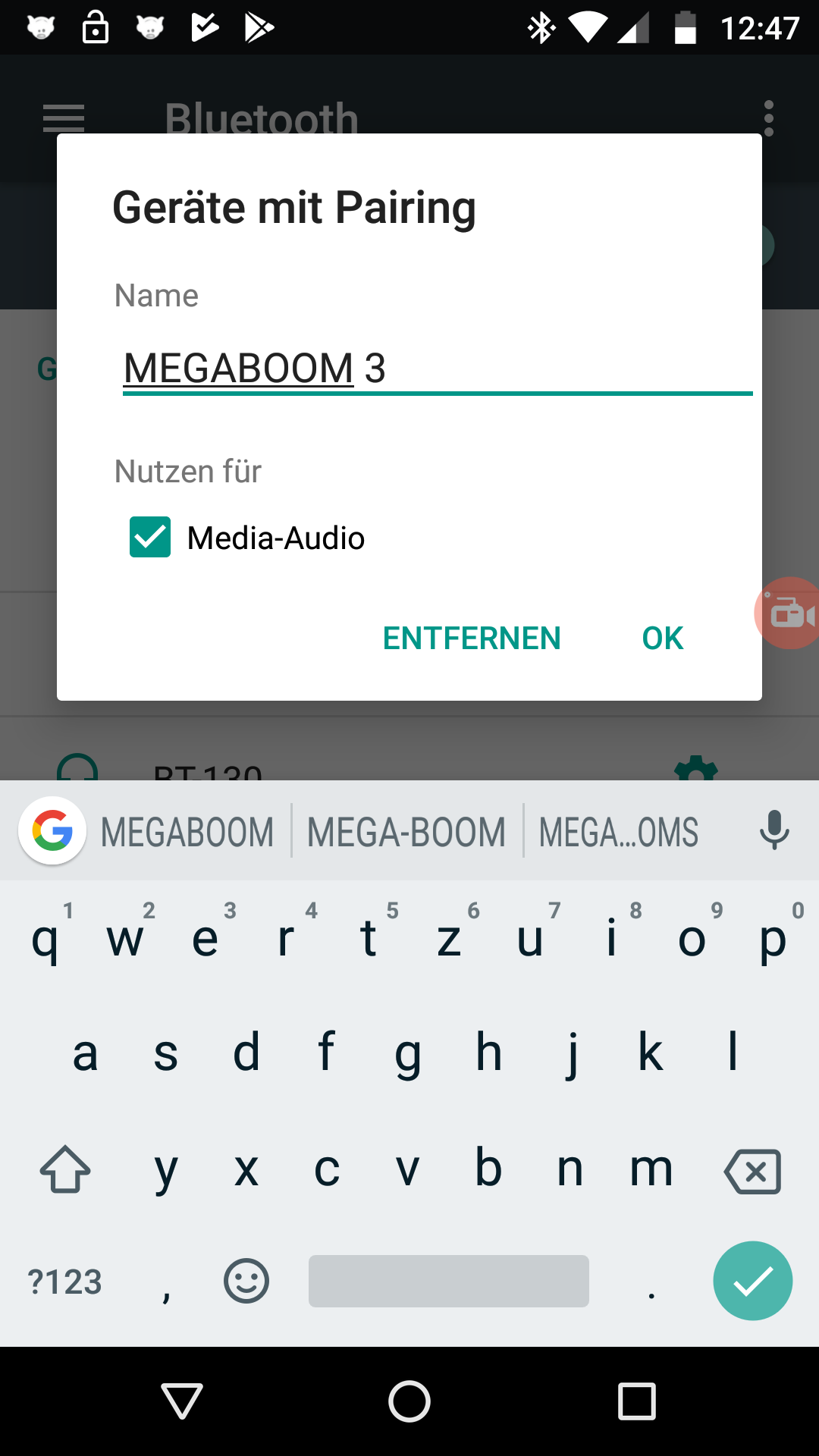This screenshot has width=819, height=1456.
Task: Tap the backspace key
Action: click(752, 1171)
